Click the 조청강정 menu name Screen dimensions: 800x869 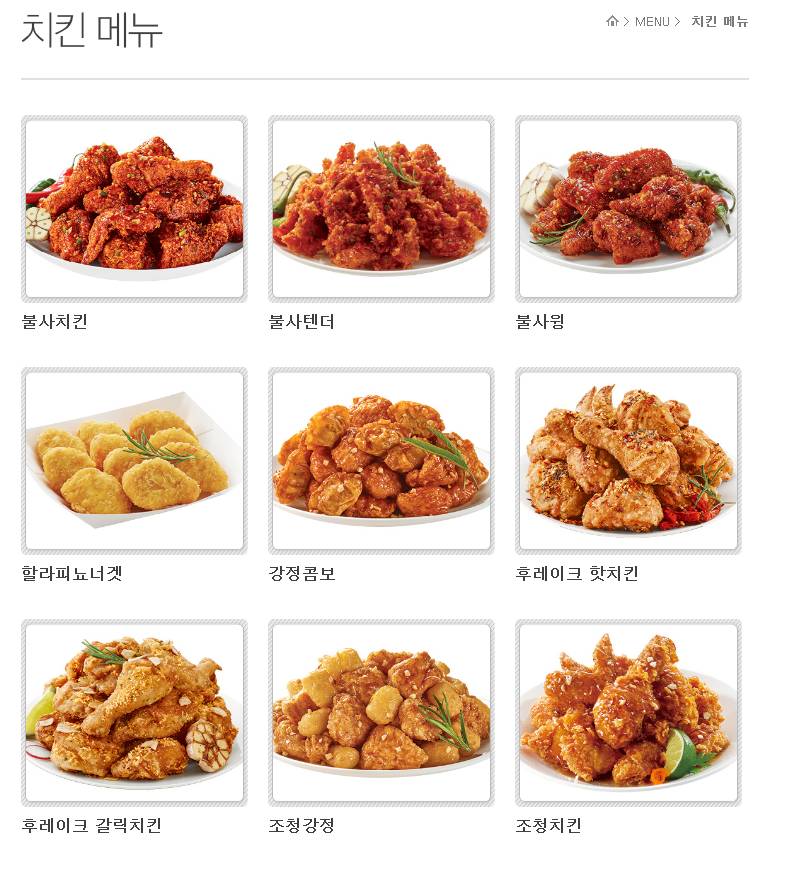click(301, 827)
